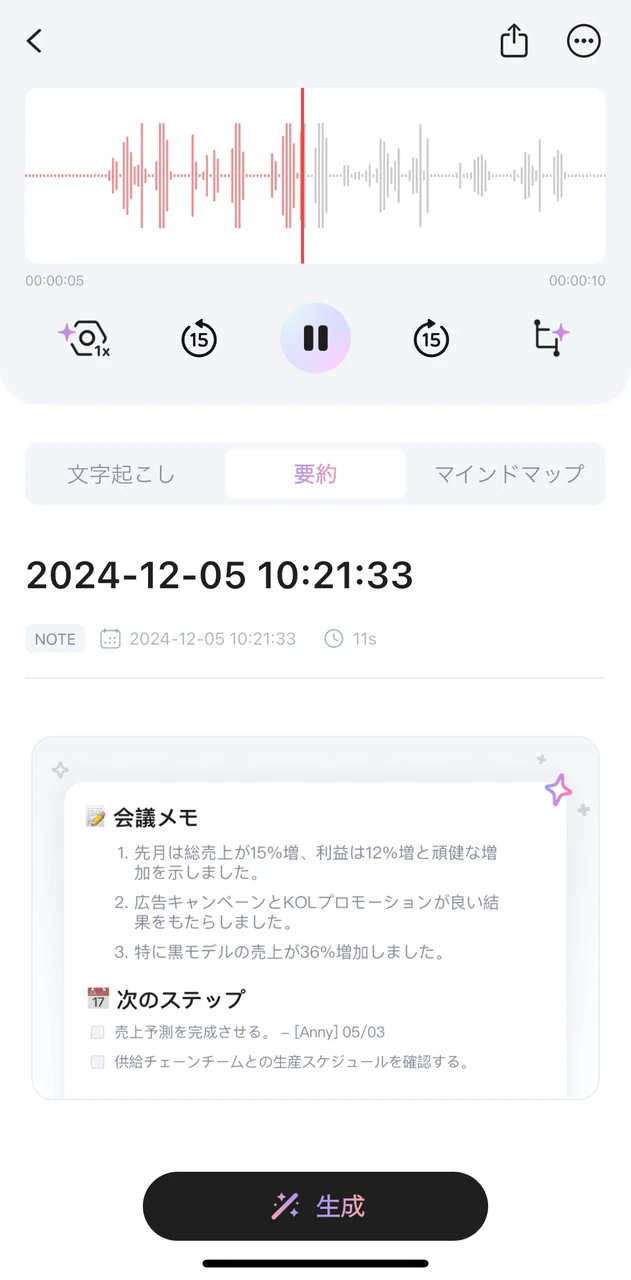
Task: Switch to the 文字起こし tab
Action: [121, 474]
